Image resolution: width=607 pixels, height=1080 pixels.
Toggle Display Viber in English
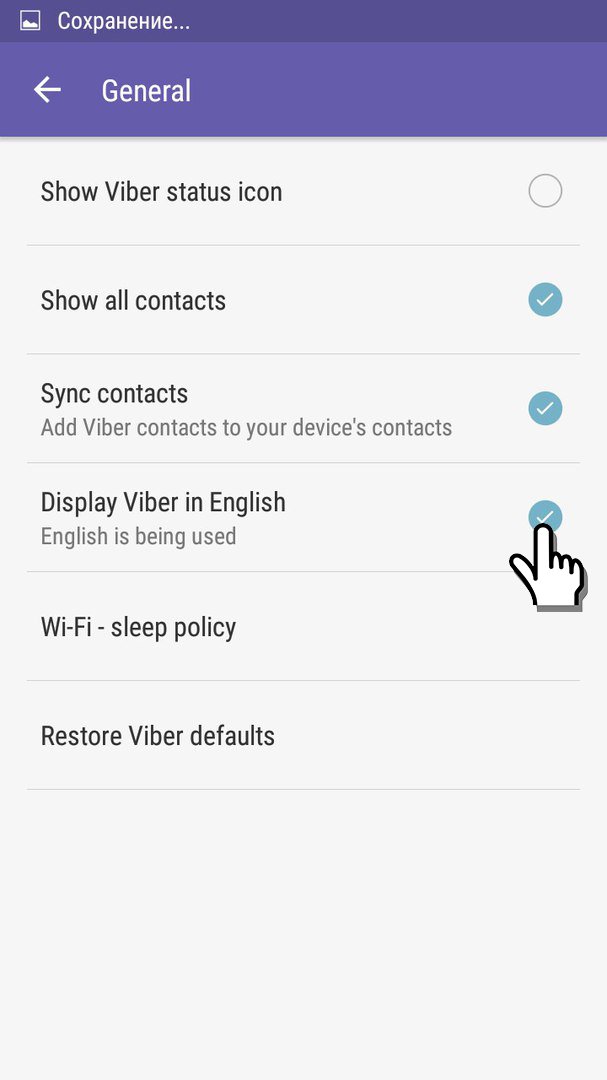click(x=545, y=516)
